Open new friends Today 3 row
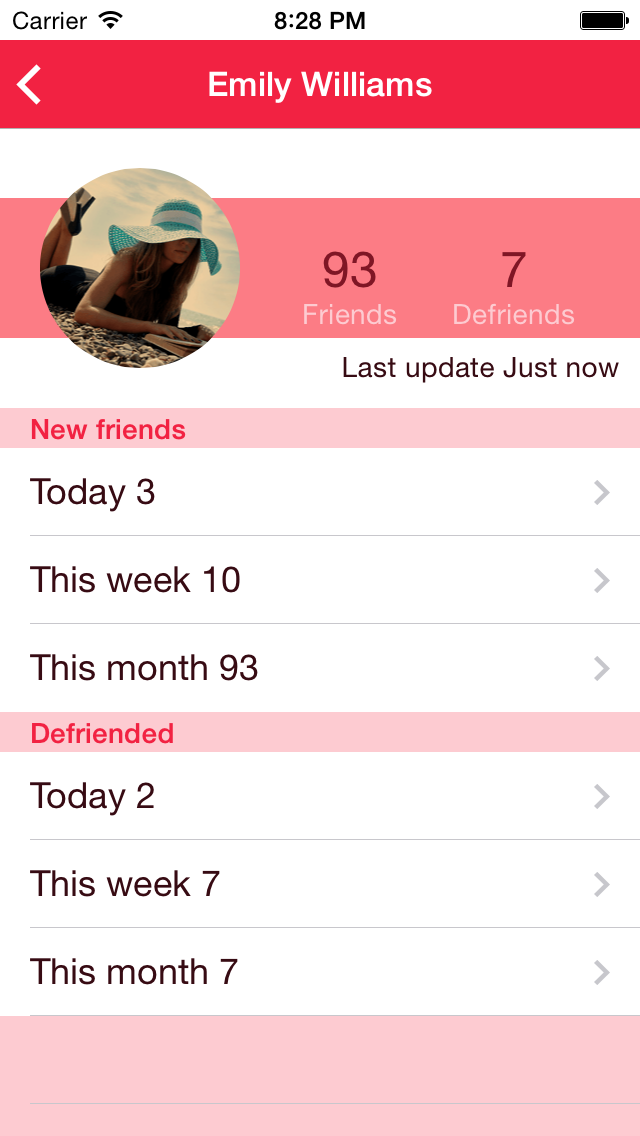This screenshot has width=640, height=1136. [x=320, y=492]
